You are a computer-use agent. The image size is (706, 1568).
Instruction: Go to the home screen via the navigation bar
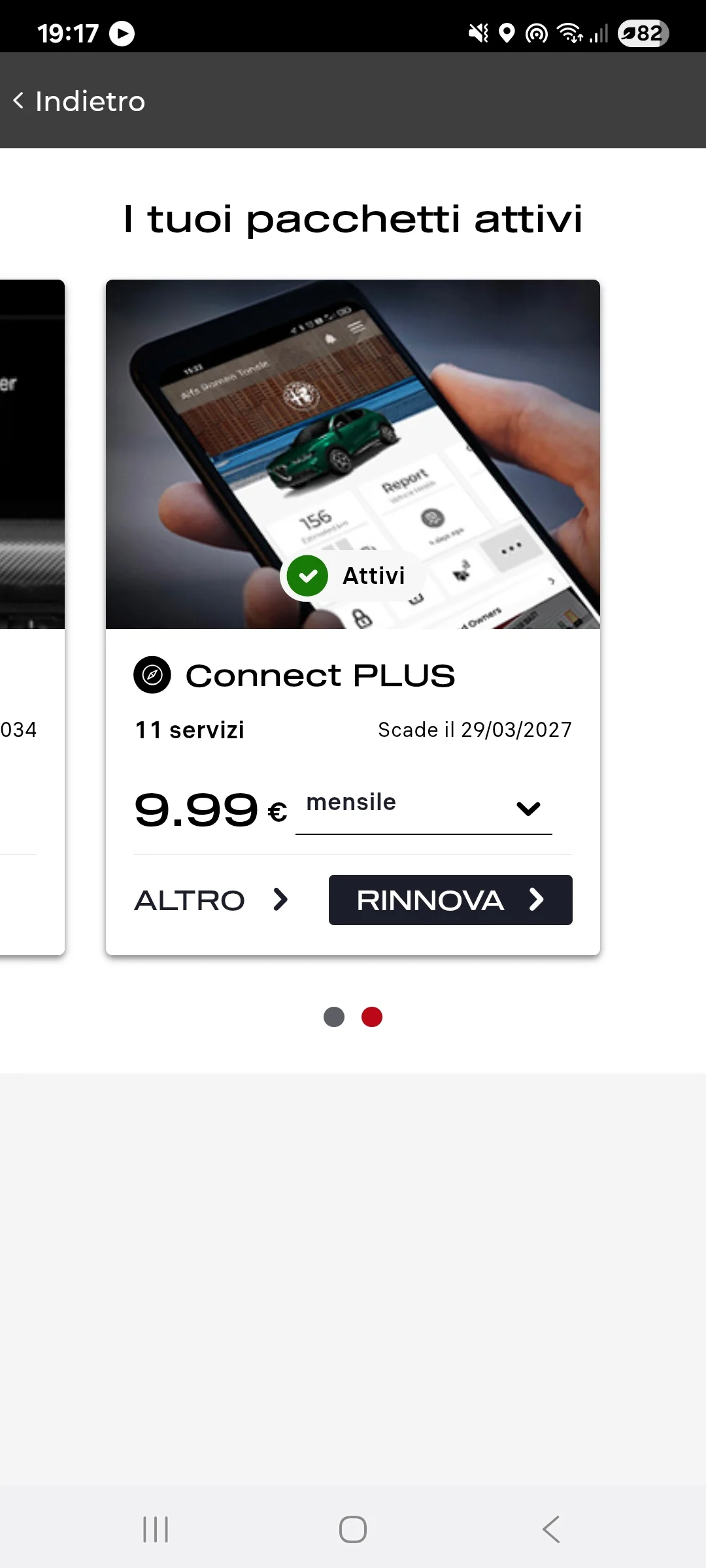(353, 1529)
